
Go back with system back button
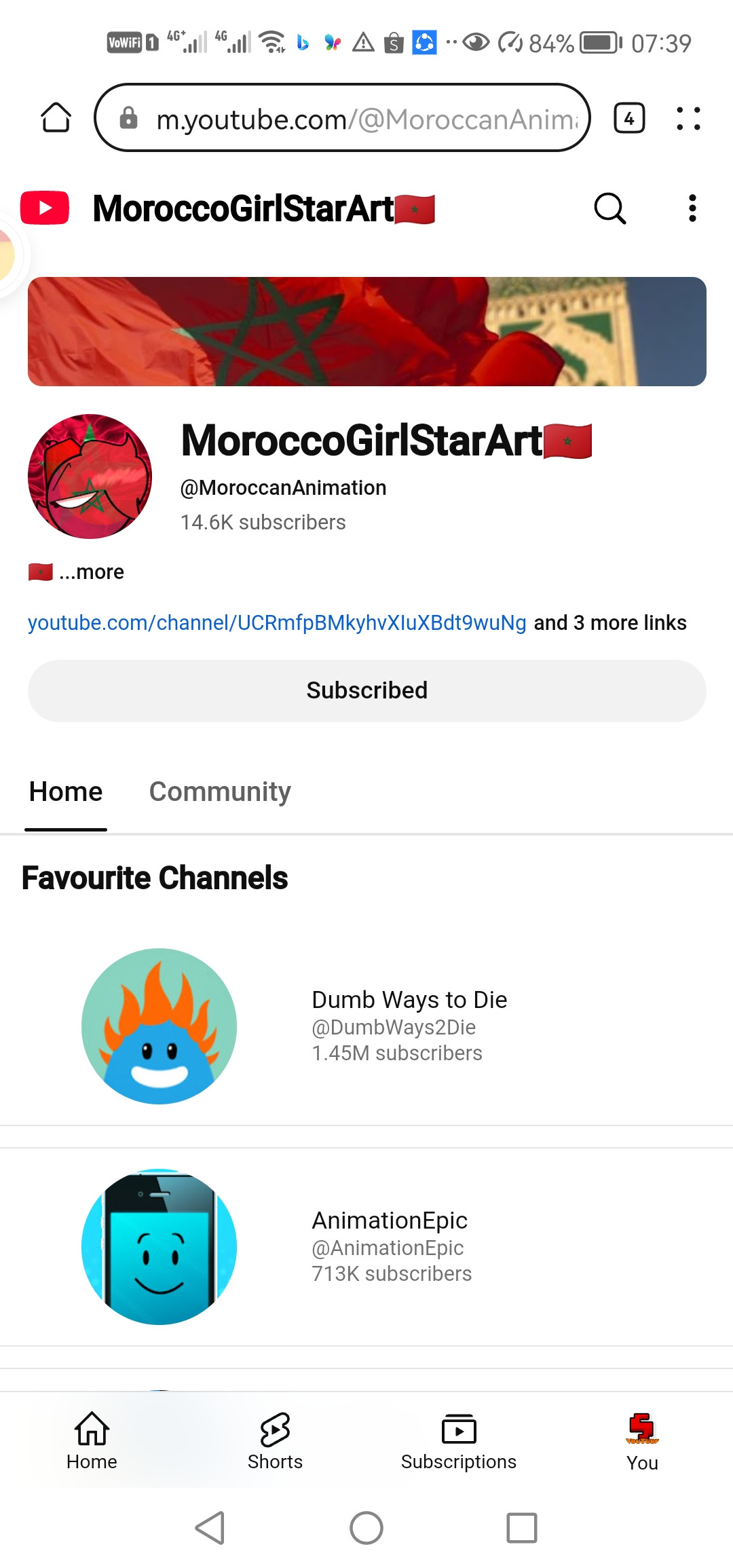210,1528
